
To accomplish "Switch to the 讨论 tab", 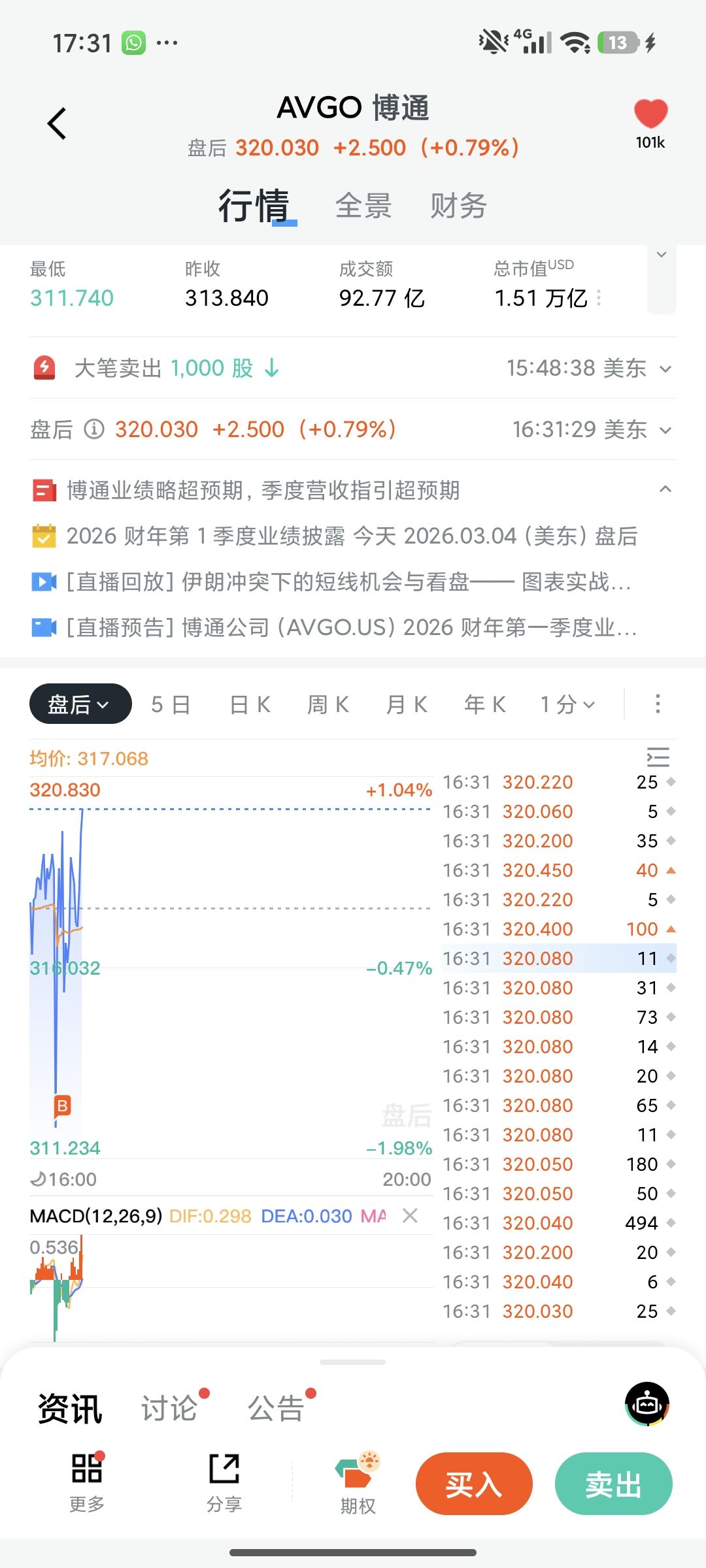I will click(x=170, y=1409).
